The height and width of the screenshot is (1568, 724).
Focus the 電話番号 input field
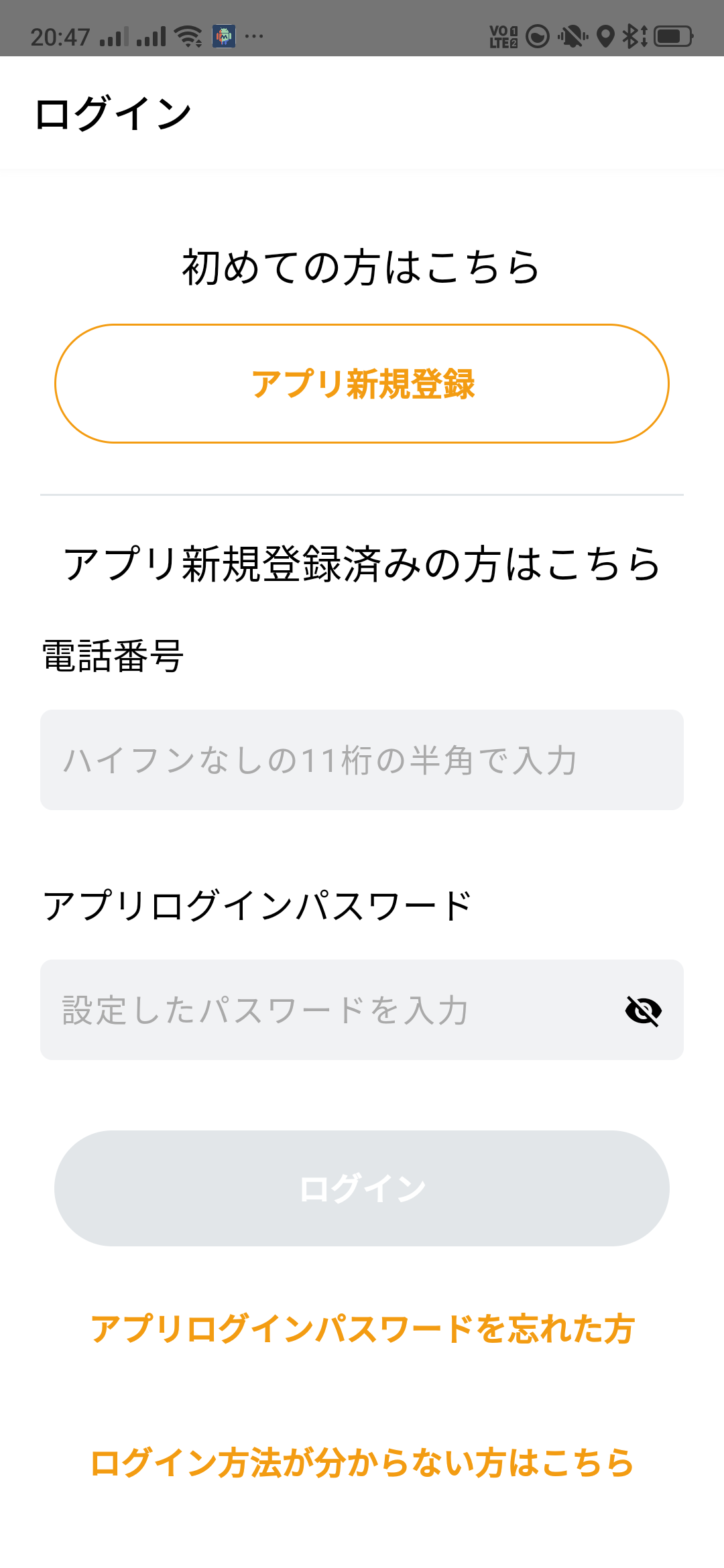[x=362, y=760]
